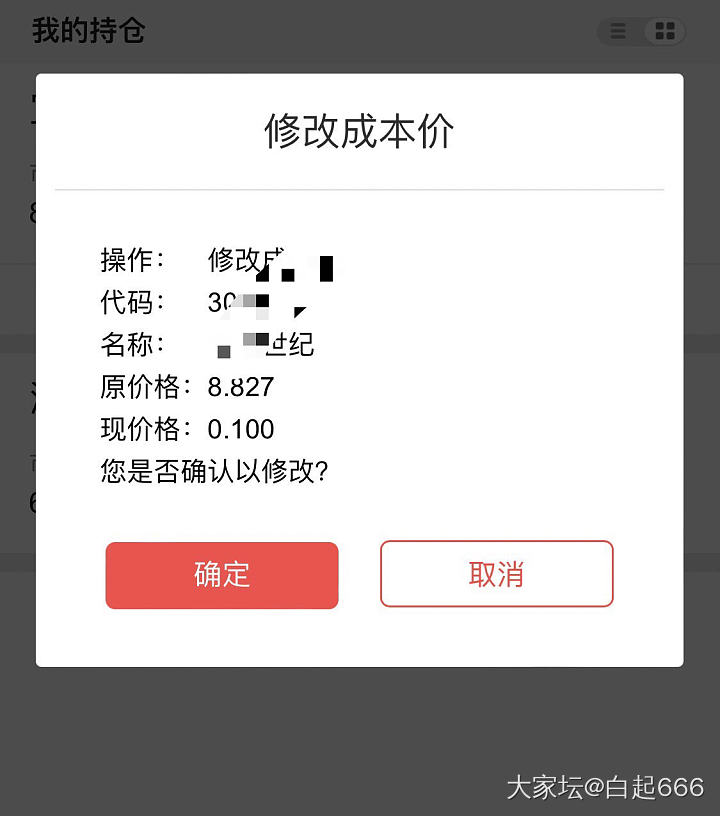Switch holdings to list view

(x=619, y=32)
